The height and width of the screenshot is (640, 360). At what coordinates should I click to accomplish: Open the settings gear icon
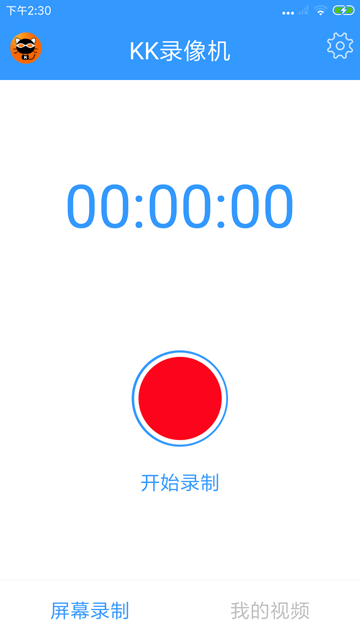(340, 46)
